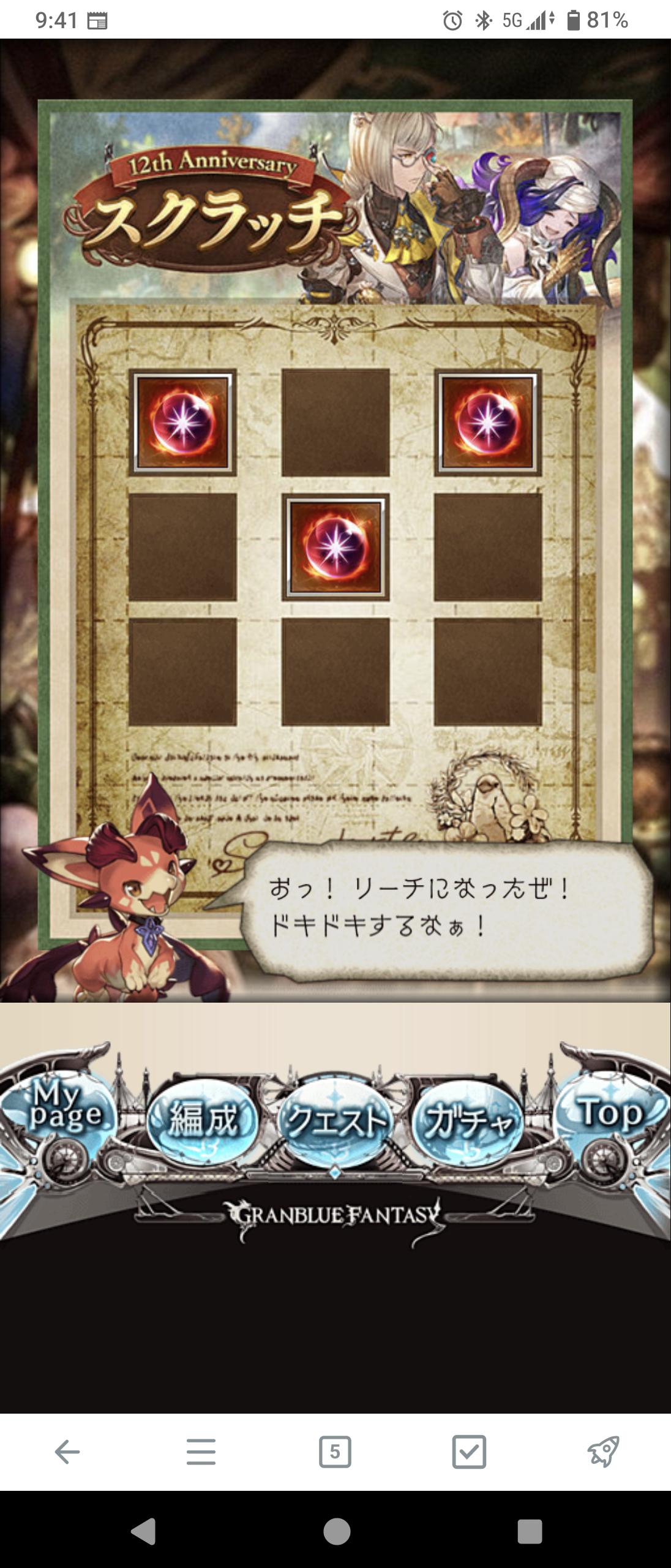The width and height of the screenshot is (671, 1568).
Task: Open the ガチャ gacha menu
Action: point(468,1120)
